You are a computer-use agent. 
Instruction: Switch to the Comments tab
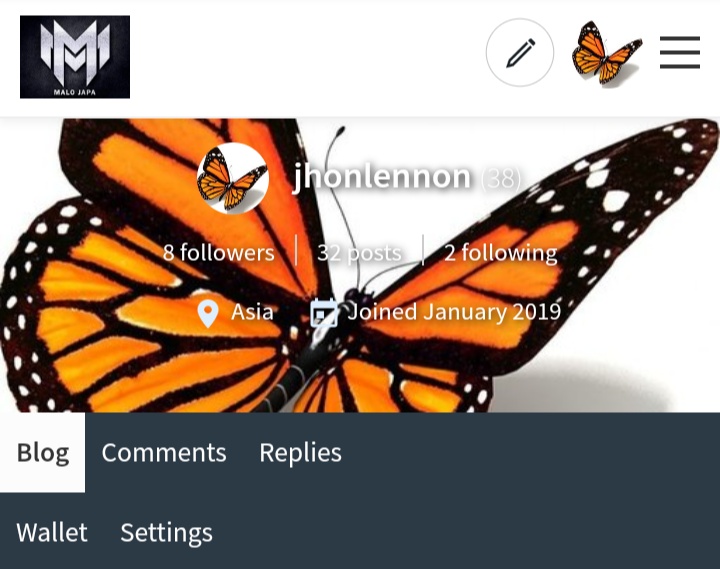click(164, 452)
